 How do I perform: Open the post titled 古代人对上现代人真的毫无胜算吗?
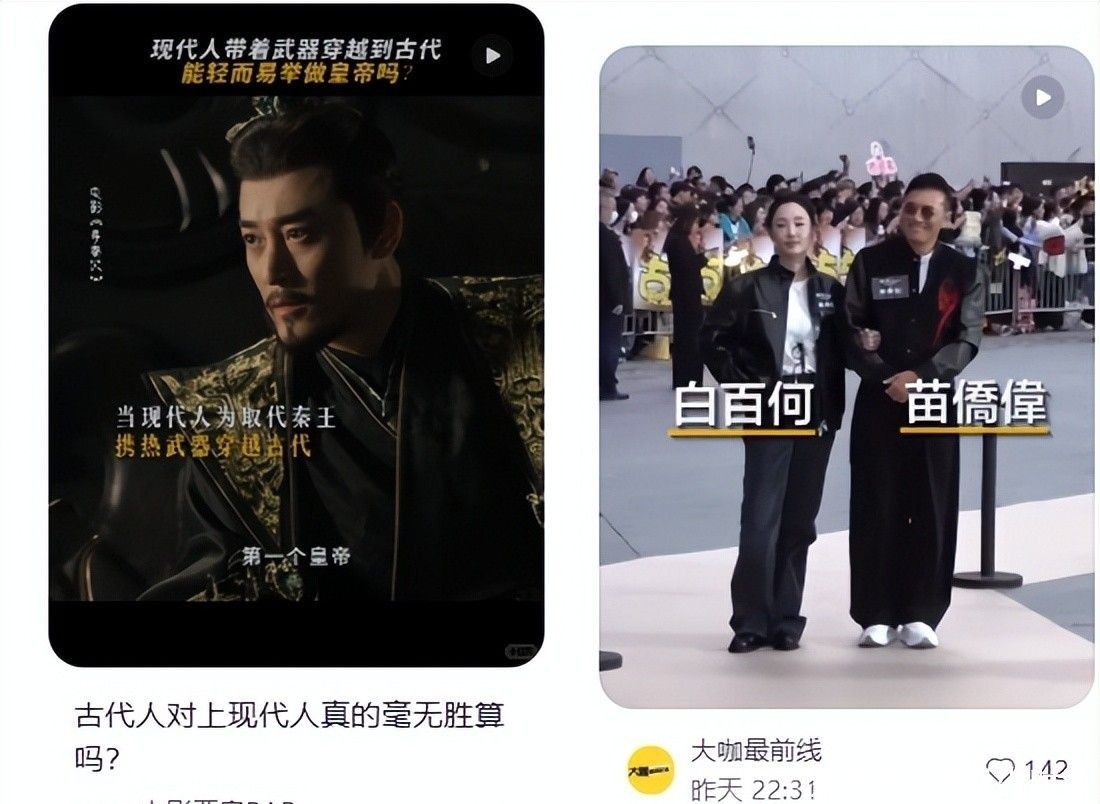click(x=290, y=734)
